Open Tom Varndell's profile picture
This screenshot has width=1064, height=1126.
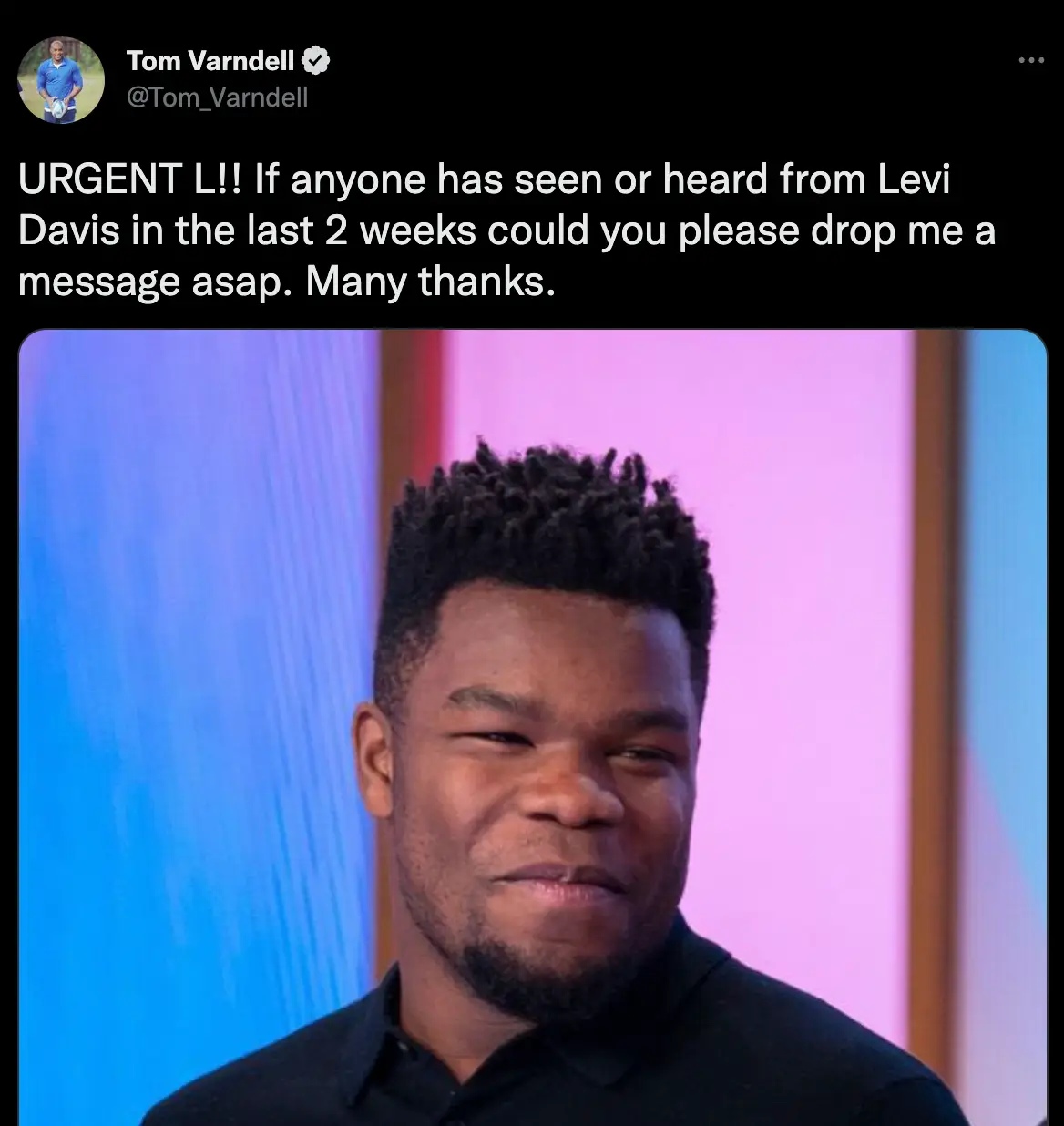[61, 79]
